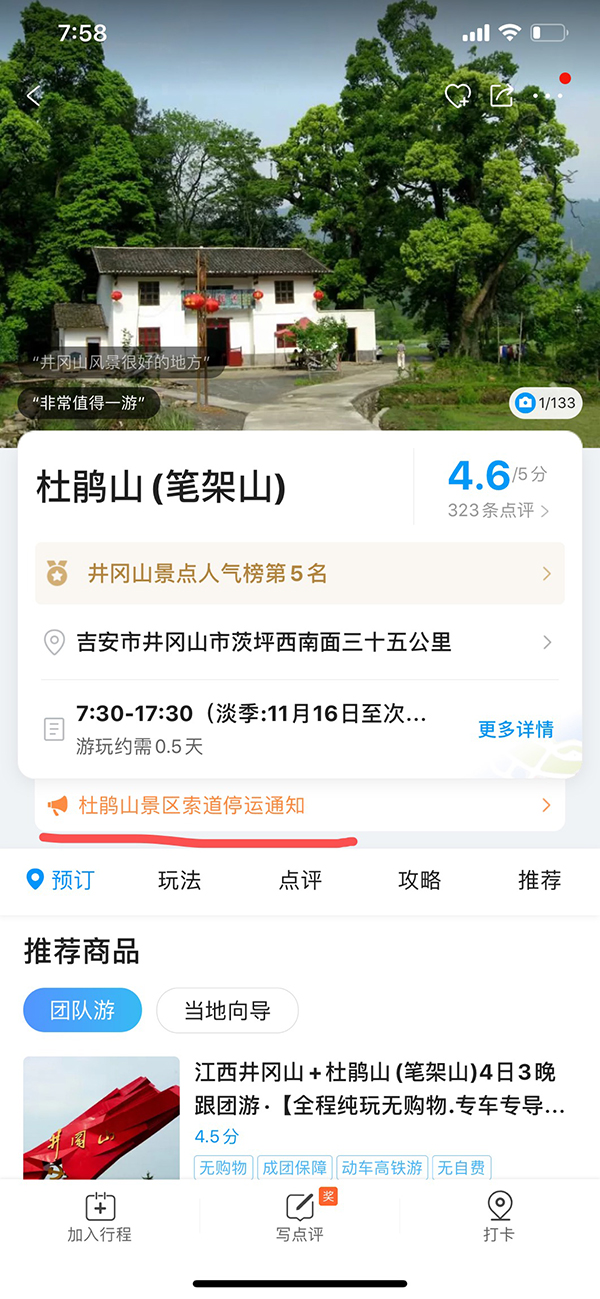Image resolution: width=600 pixels, height=1299 pixels.
Task: Switch to the 攻略 tab
Action: (x=419, y=880)
